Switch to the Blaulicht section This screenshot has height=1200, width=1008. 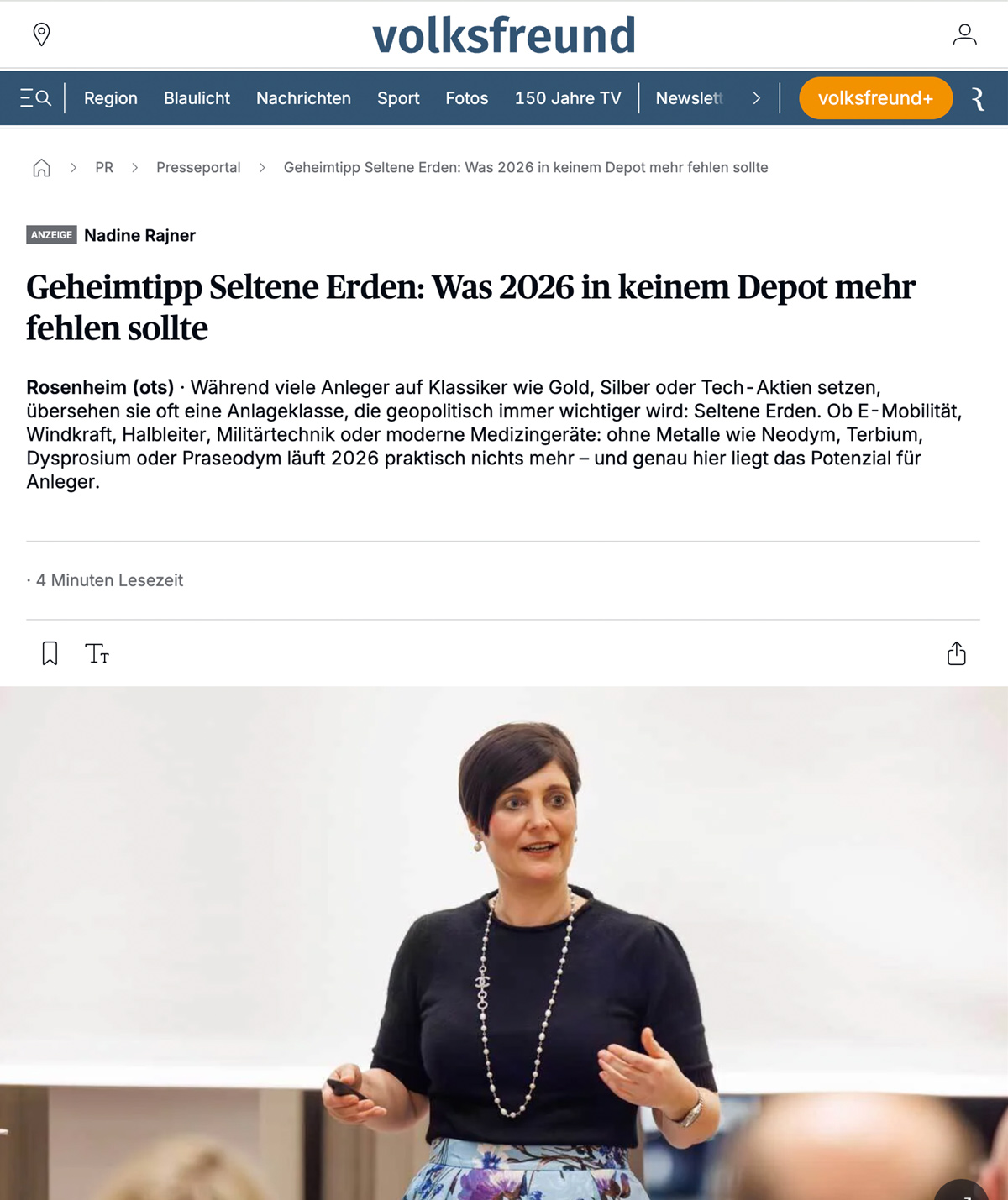[x=197, y=98]
